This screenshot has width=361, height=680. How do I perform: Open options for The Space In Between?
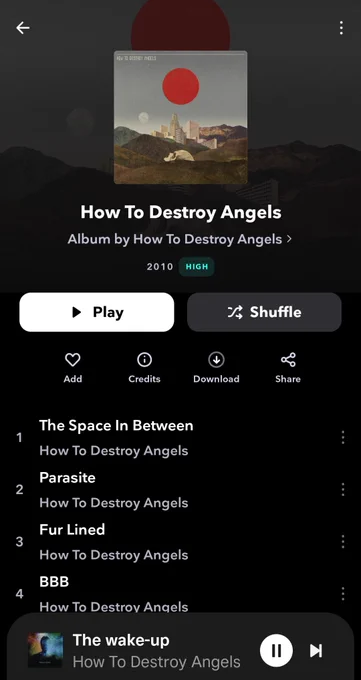(343, 438)
